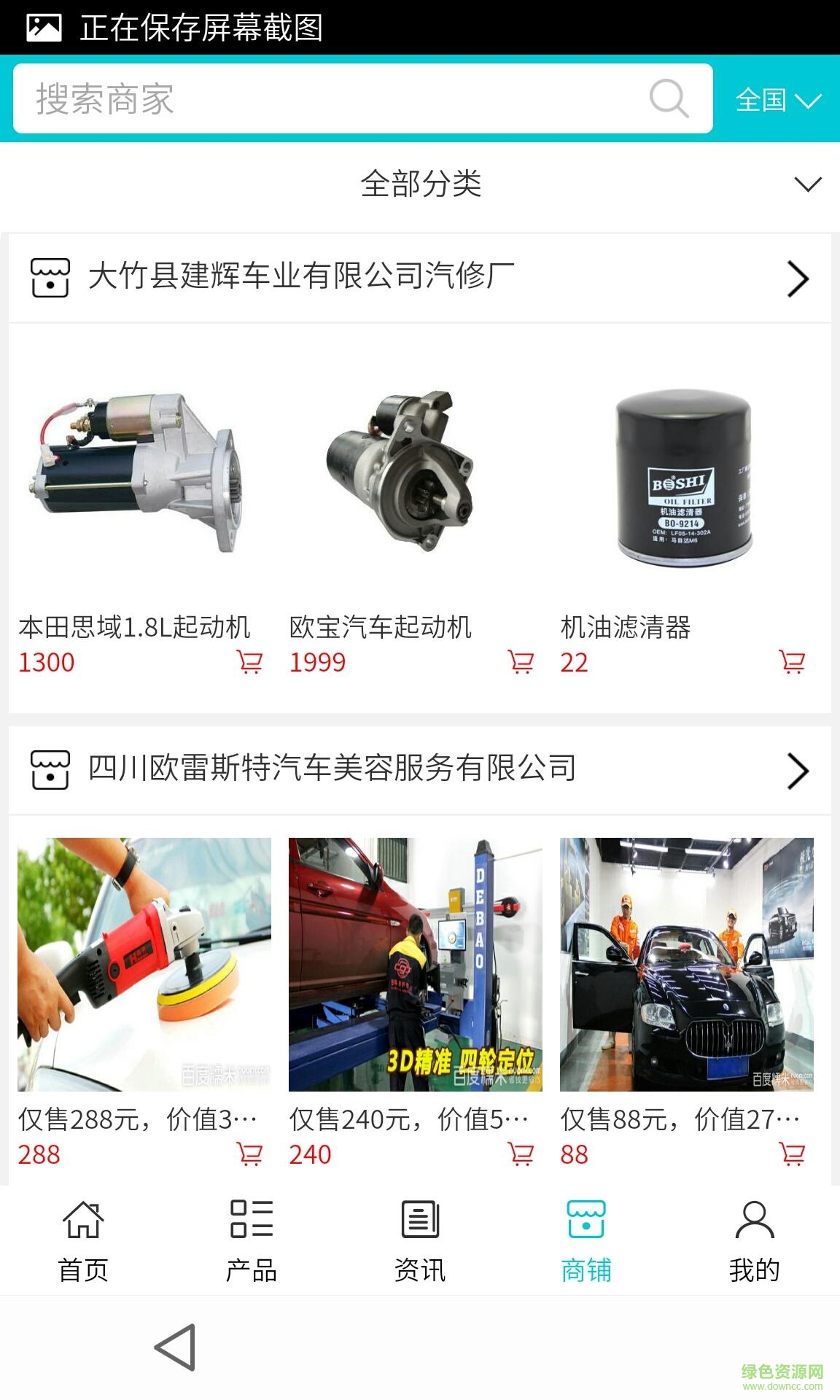
Task: Add 欧宝汽车起动机 to cart
Action: tap(521, 662)
